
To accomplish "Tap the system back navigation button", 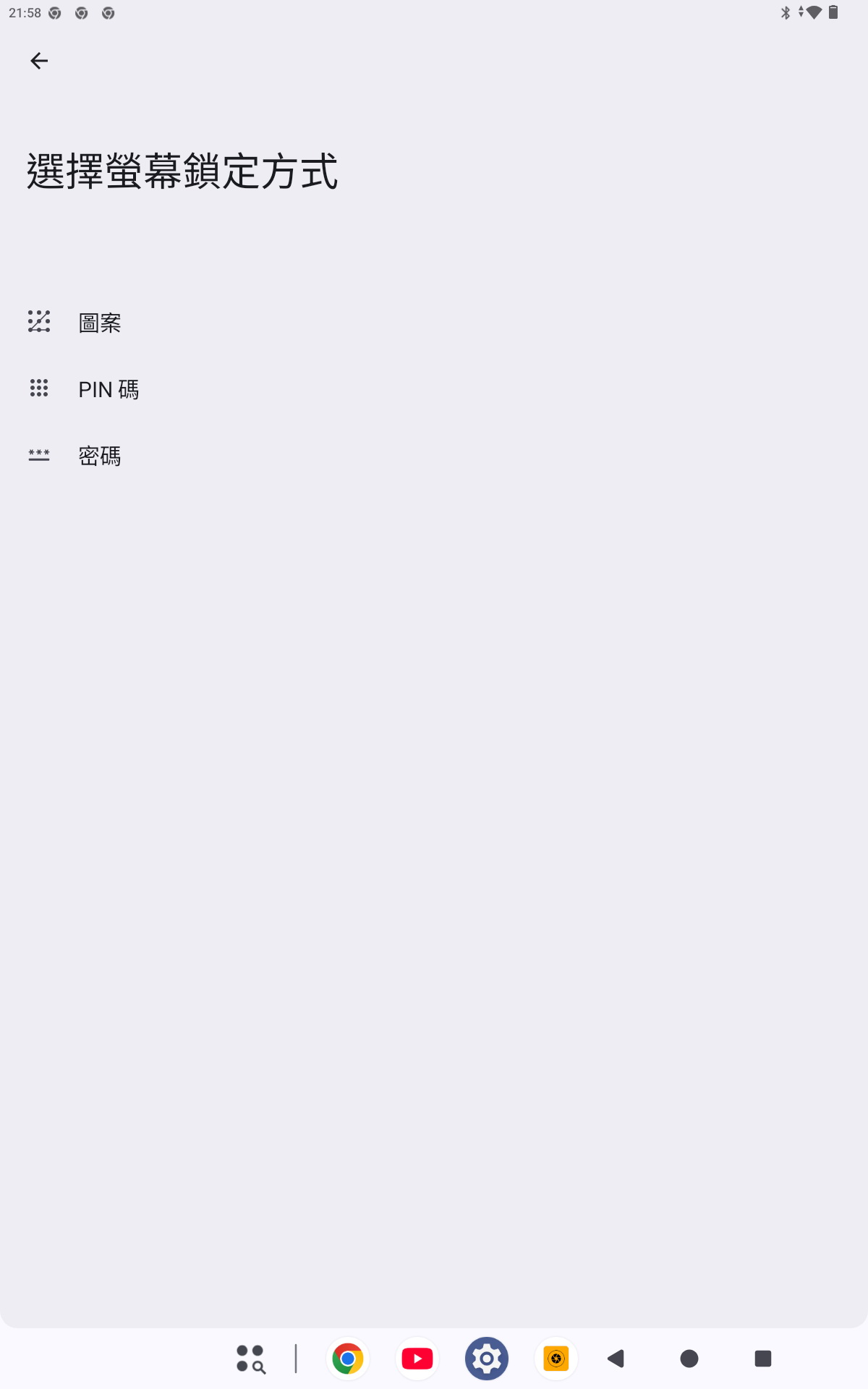I will (616, 1359).
